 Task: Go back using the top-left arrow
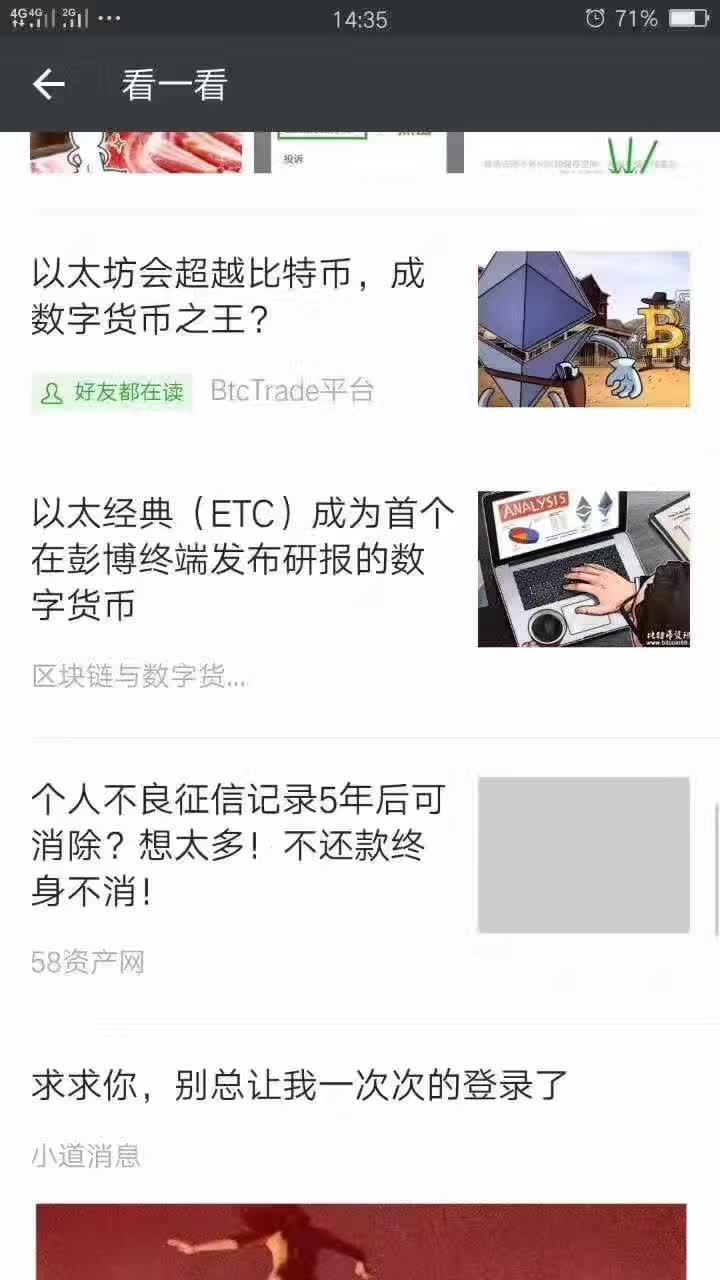point(48,85)
